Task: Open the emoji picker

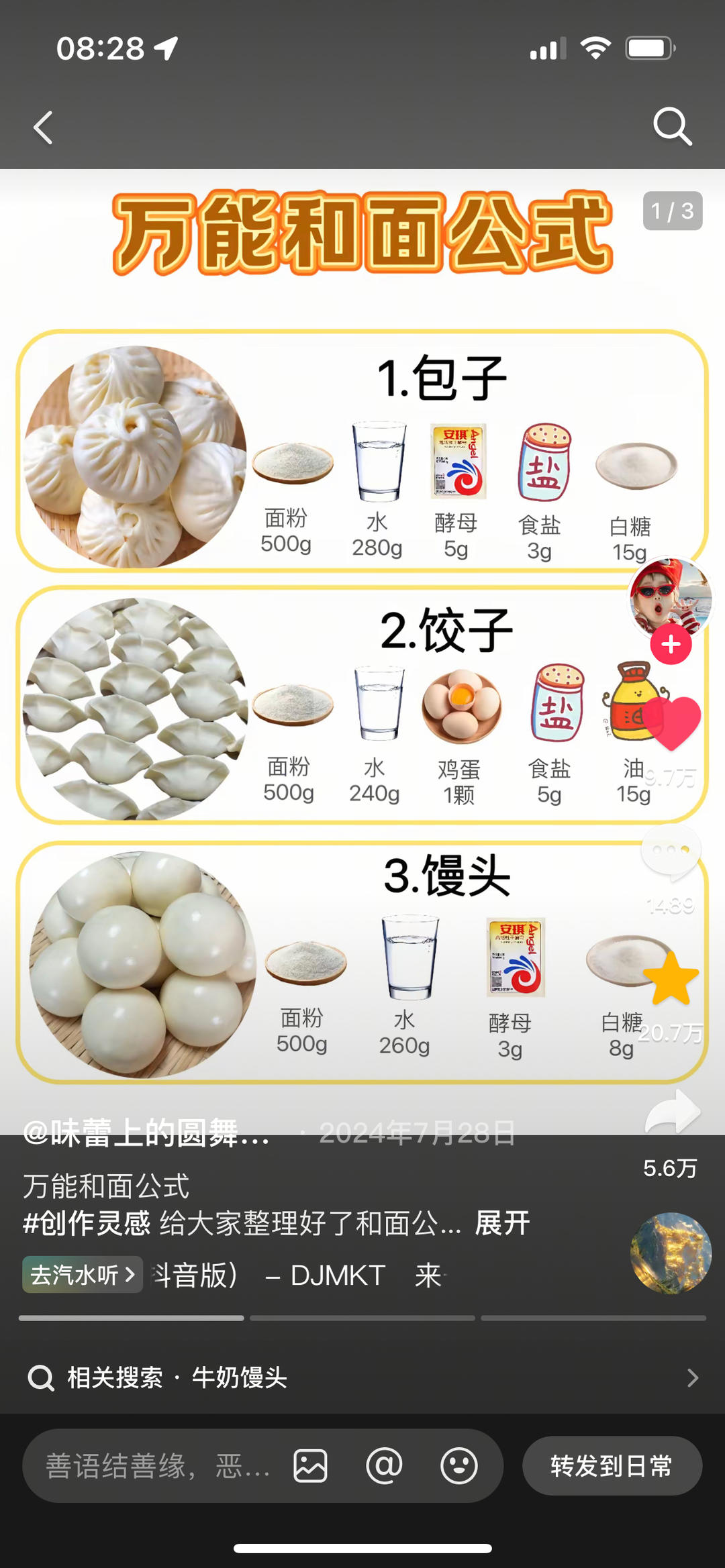Action: (459, 1465)
